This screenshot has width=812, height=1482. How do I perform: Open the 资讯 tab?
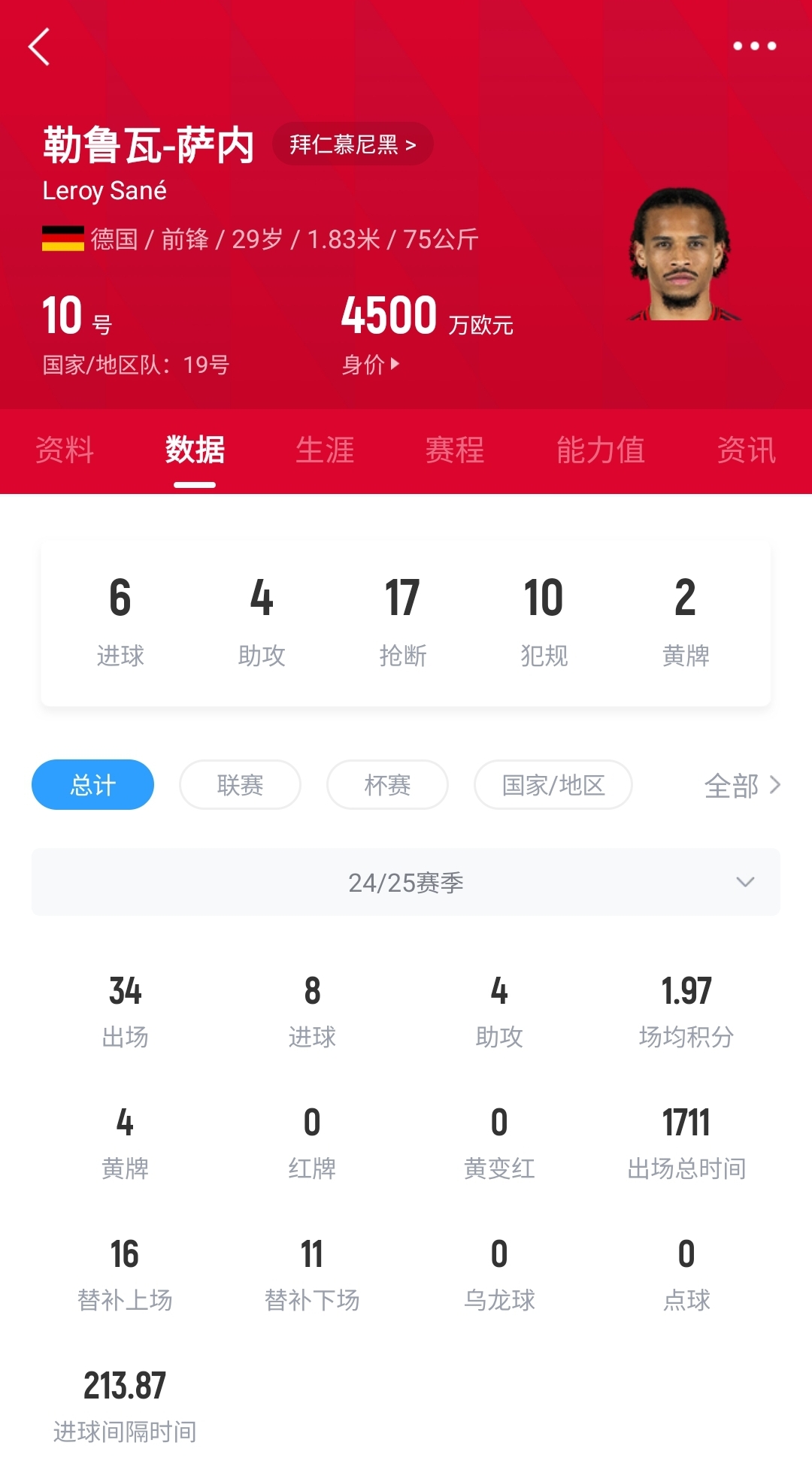tap(746, 450)
